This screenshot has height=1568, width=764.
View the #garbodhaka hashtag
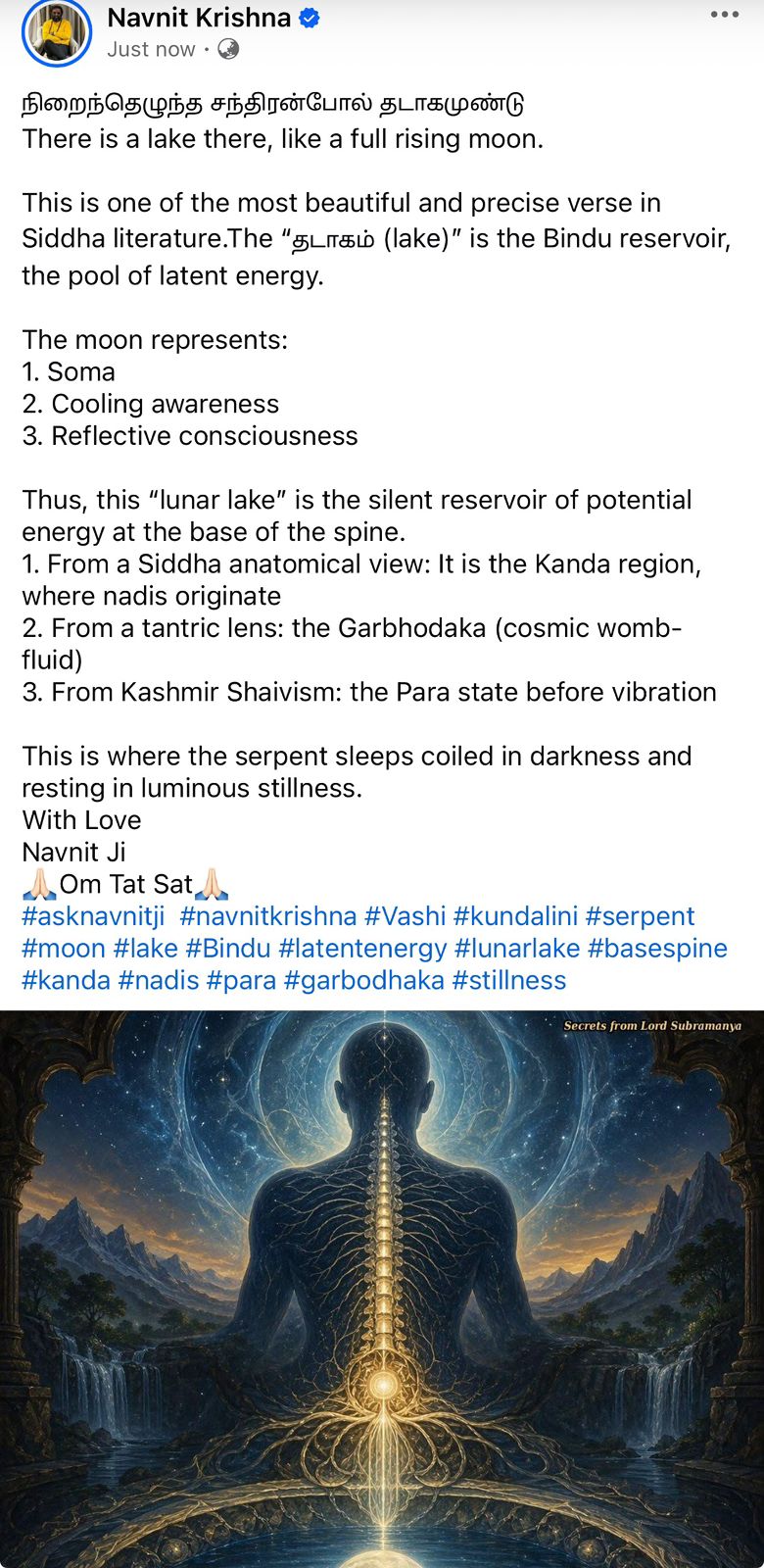tap(363, 981)
